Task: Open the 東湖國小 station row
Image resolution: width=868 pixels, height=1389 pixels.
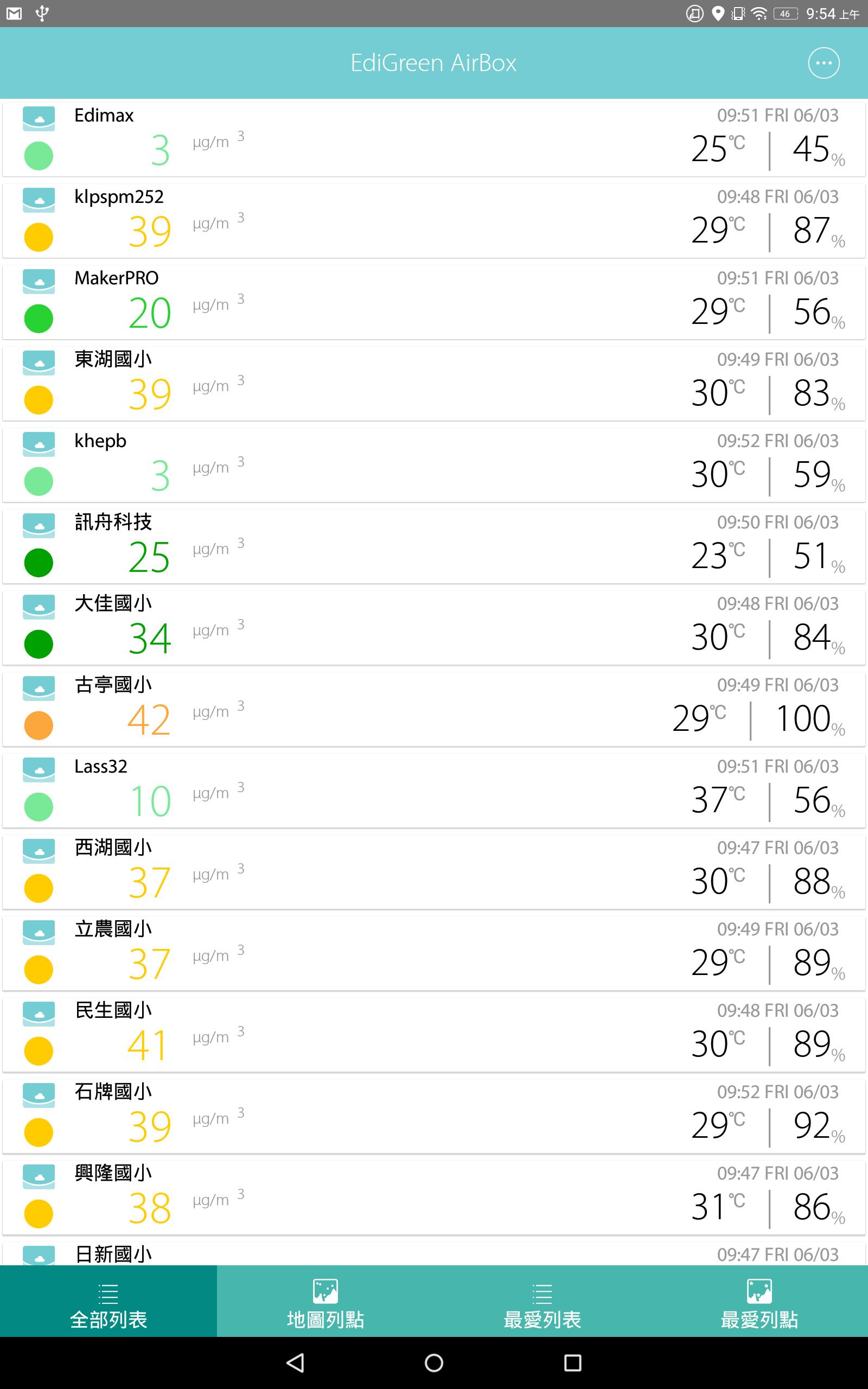Action: point(434,383)
